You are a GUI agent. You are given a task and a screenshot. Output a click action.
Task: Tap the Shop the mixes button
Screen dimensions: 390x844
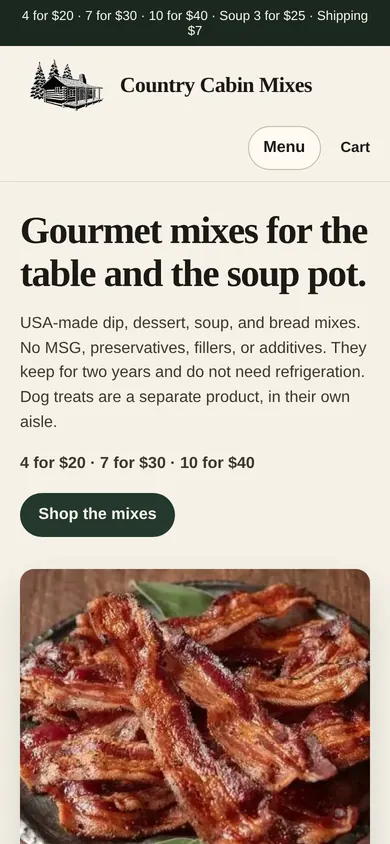[x=97, y=515]
